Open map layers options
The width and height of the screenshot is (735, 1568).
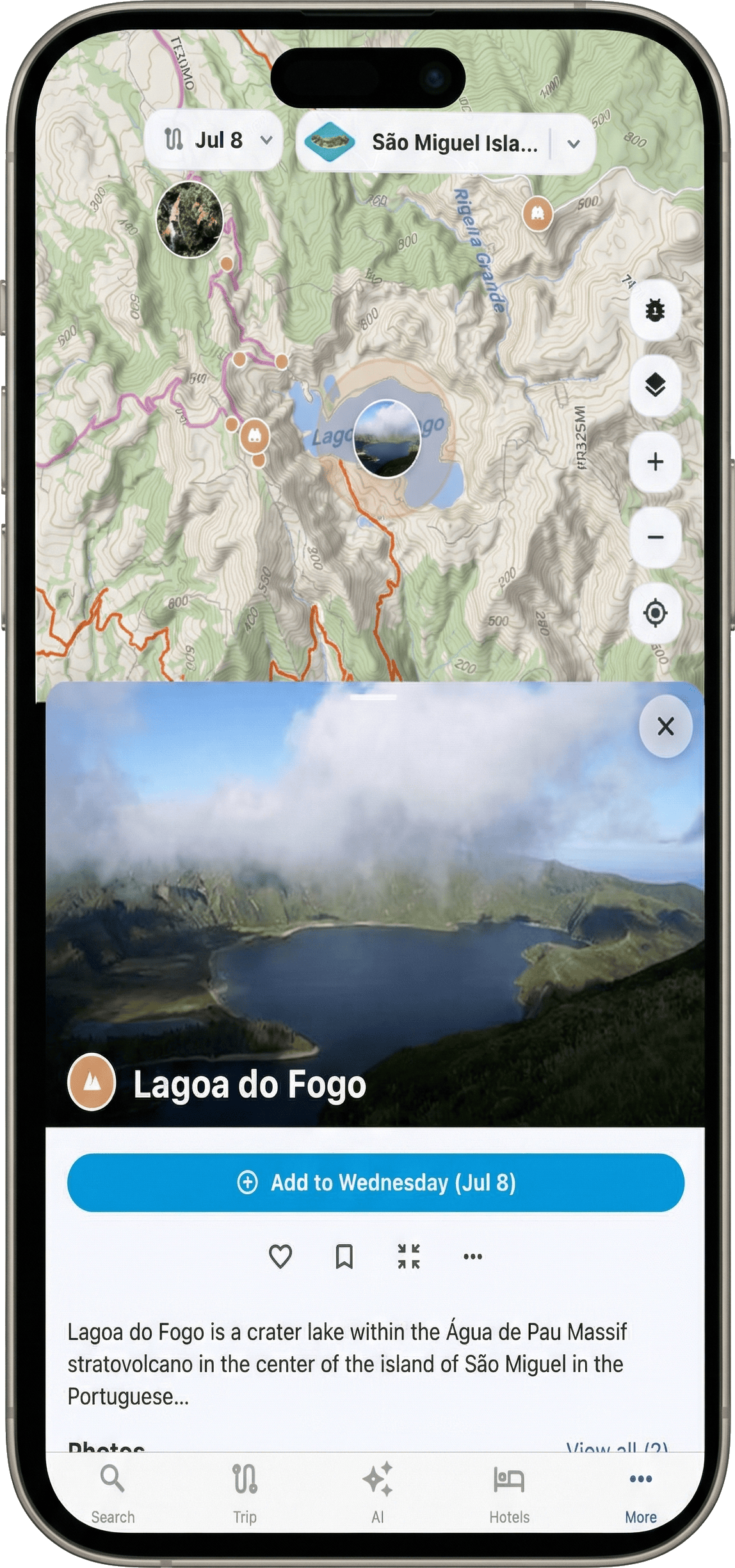[654, 385]
